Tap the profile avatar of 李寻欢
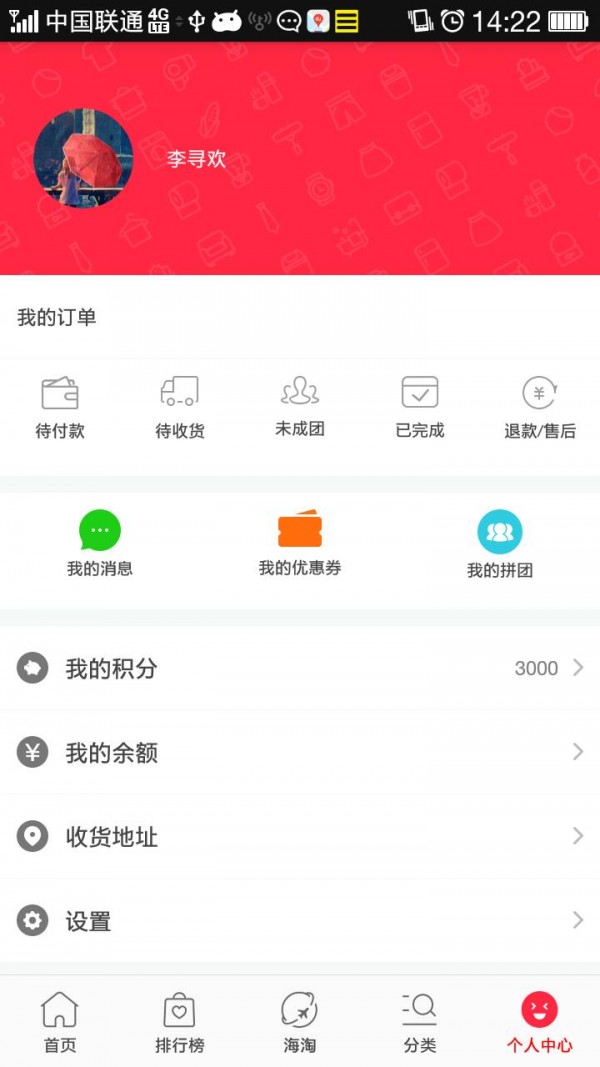 tap(83, 158)
